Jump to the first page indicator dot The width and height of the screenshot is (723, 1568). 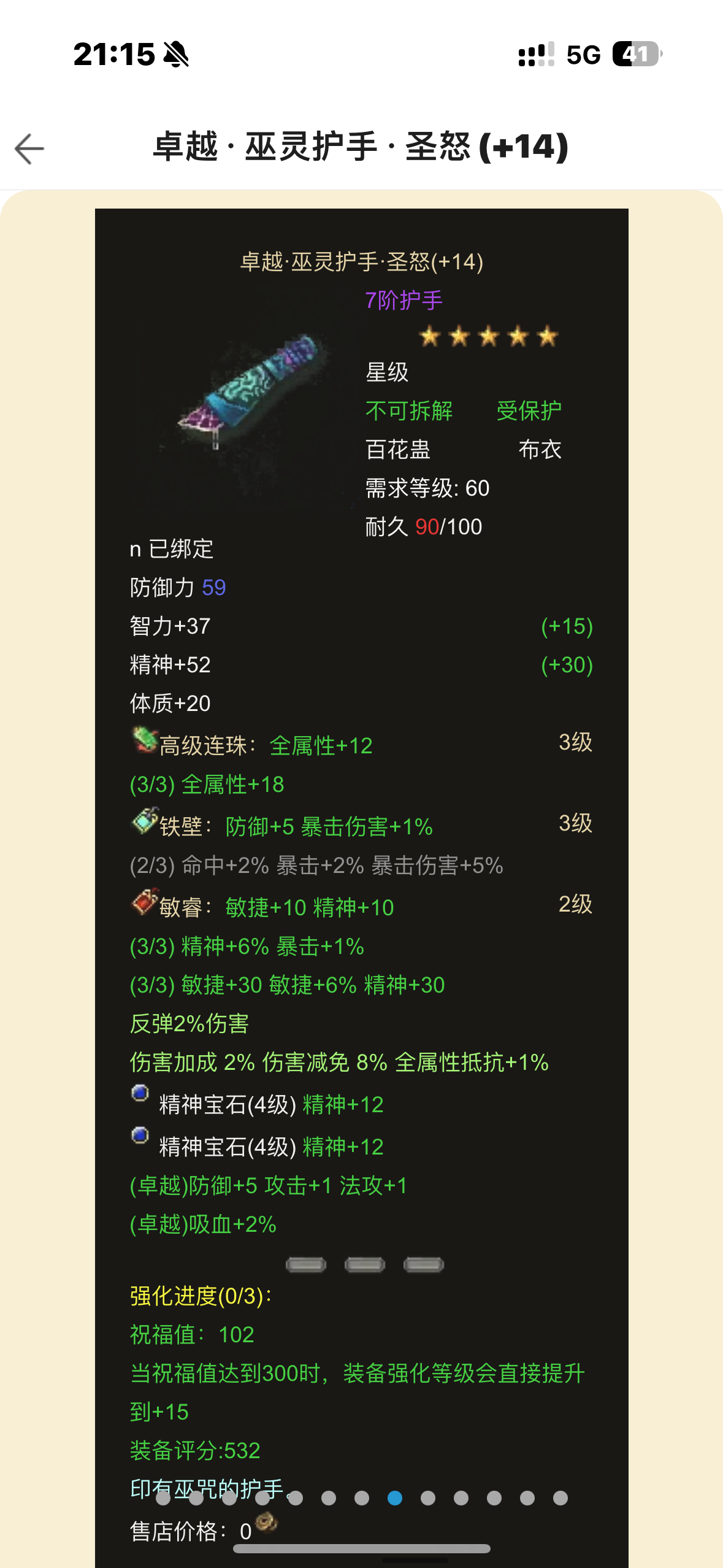pos(163,1498)
